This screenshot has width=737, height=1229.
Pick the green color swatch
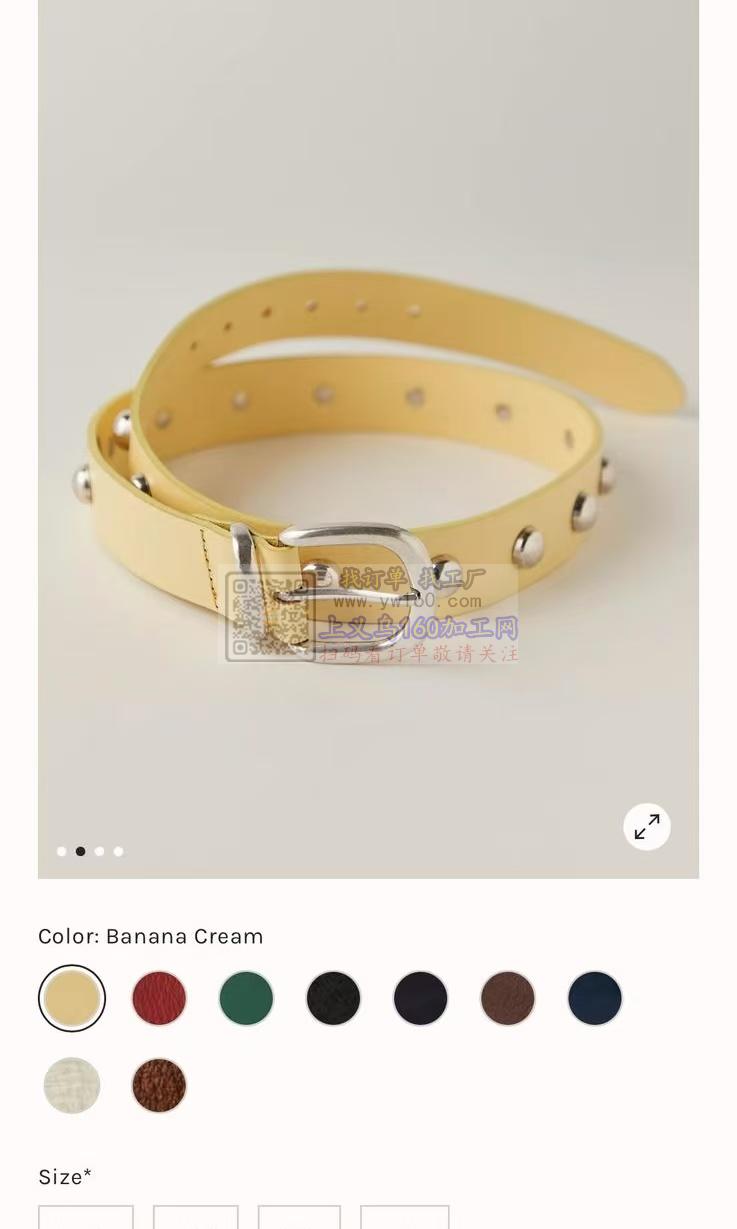pyautogui.click(x=246, y=998)
